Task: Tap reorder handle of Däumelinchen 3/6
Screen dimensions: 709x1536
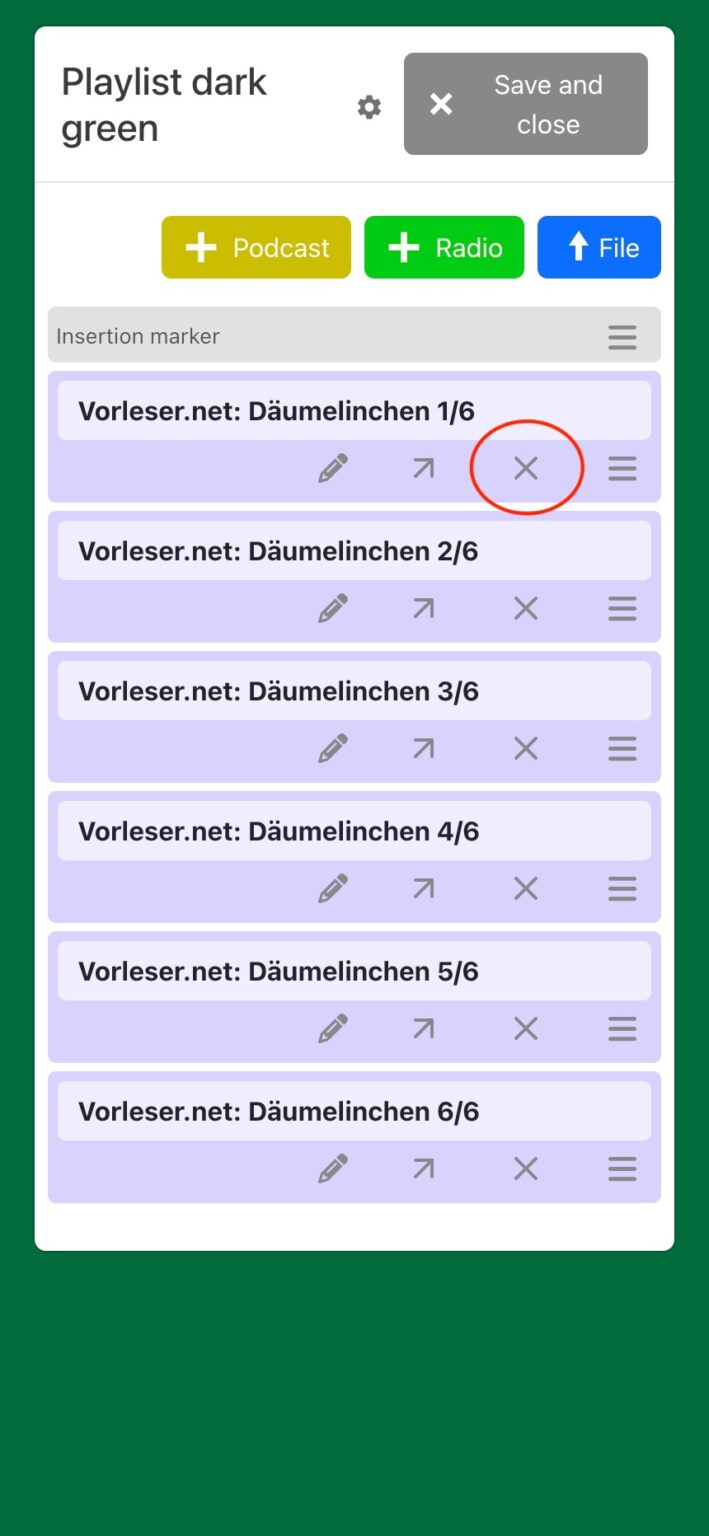Action: pyautogui.click(x=622, y=748)
